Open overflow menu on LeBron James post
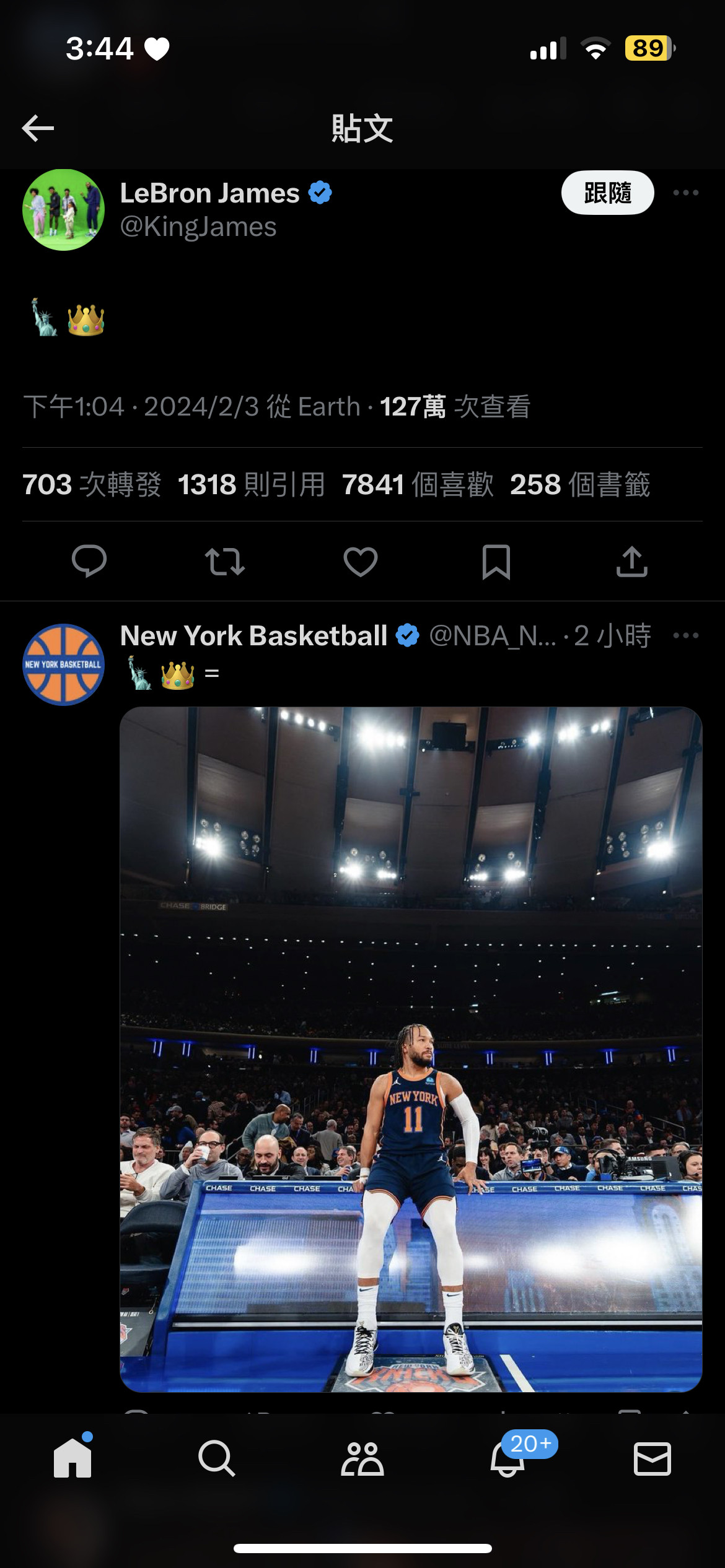The width and height of the screenshot is (725, 1568). (685, 193)
